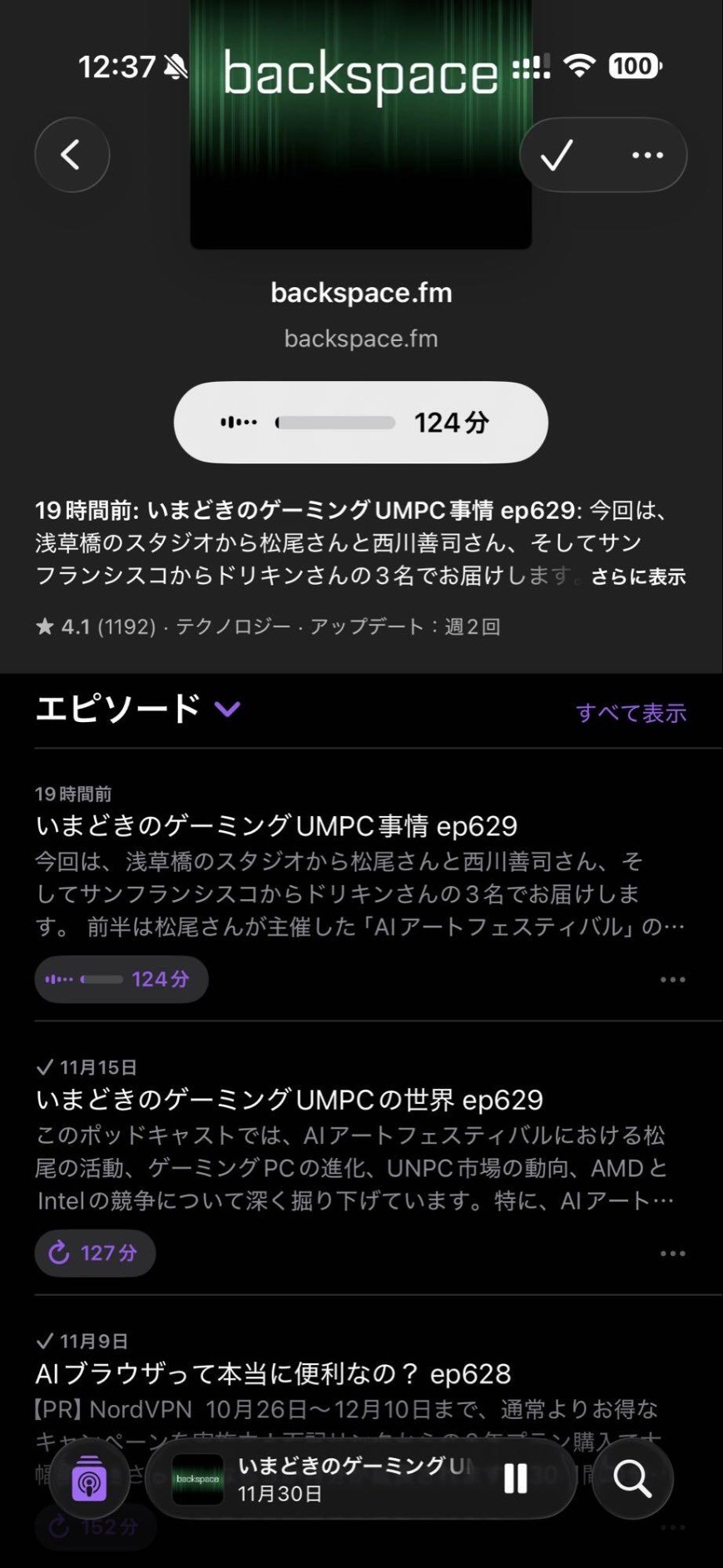Resume the latest episode from the 124分 button
Screen dimensions: 723x1568
click(360, 423)
